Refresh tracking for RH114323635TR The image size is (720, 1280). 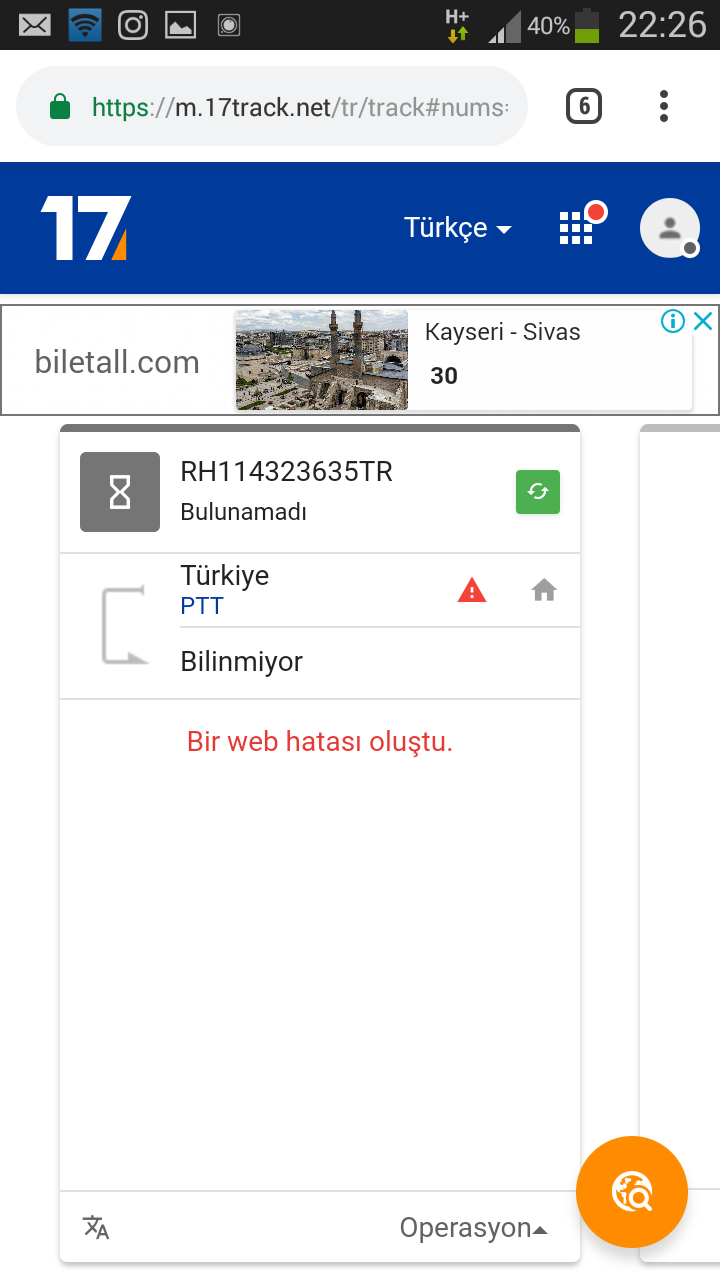[538, 492]
